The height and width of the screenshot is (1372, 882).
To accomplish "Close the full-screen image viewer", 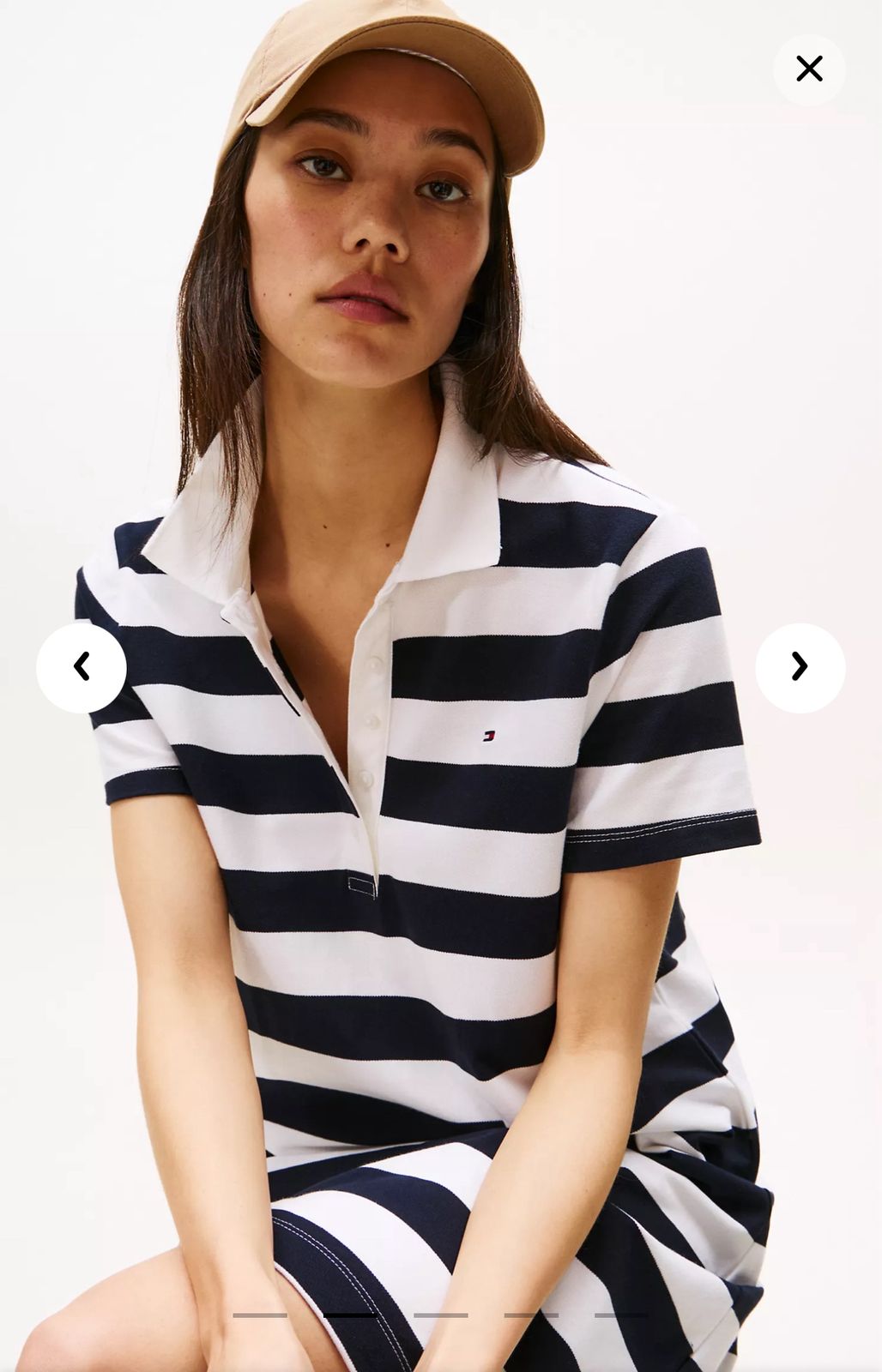I will [808, 69].
